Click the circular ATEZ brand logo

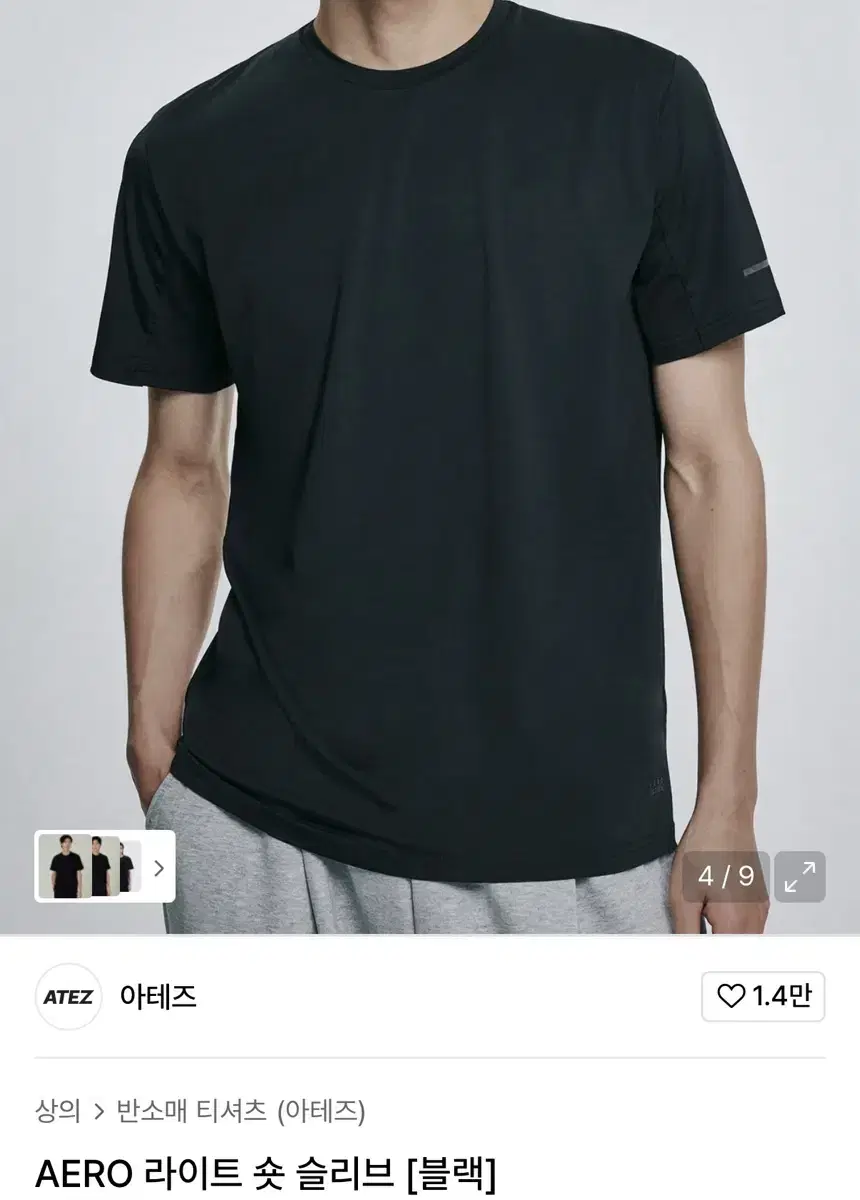tap(70, 996)
